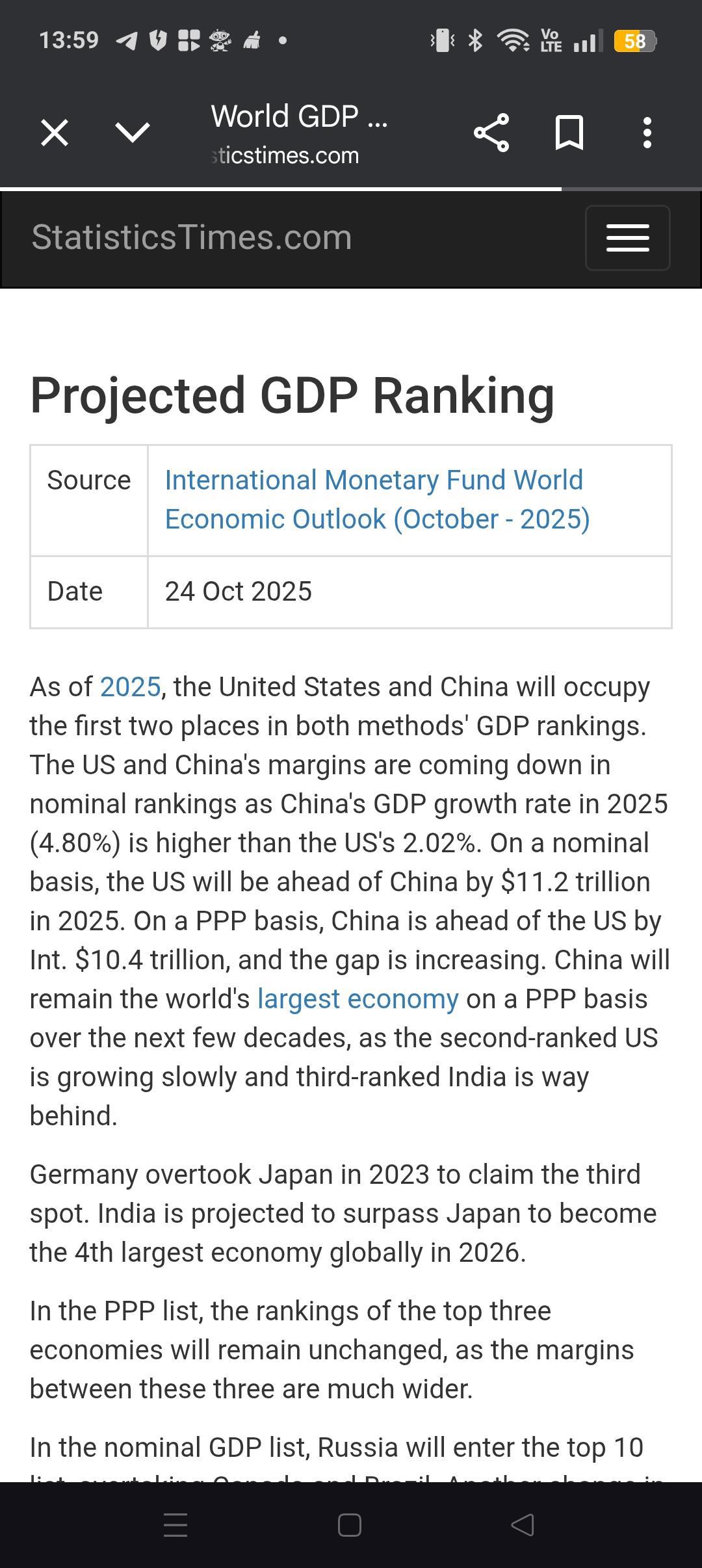Tap the system back button
The height and width of the screenshot is (1568, 702).
pos(523,1525)
